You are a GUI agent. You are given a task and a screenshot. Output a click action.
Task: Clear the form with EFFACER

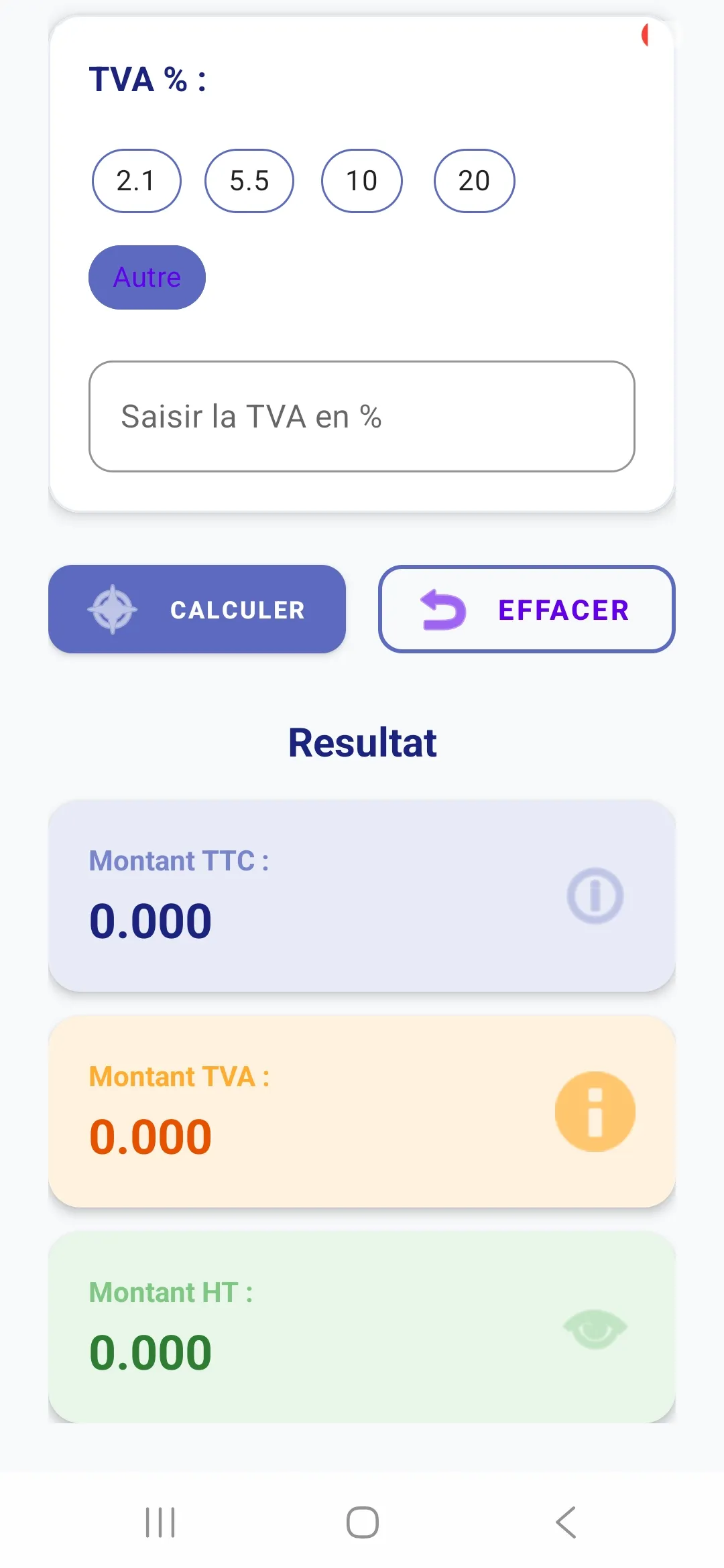tap(526, 609)
